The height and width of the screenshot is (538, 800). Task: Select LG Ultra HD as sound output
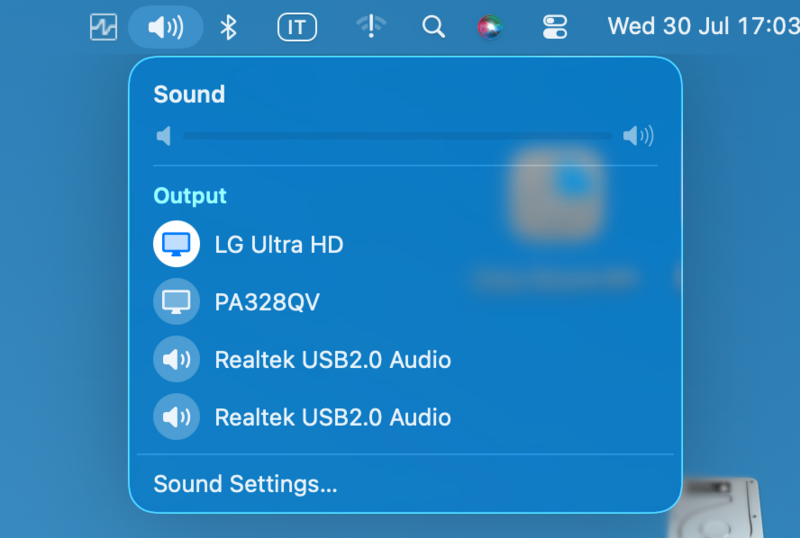278,244
